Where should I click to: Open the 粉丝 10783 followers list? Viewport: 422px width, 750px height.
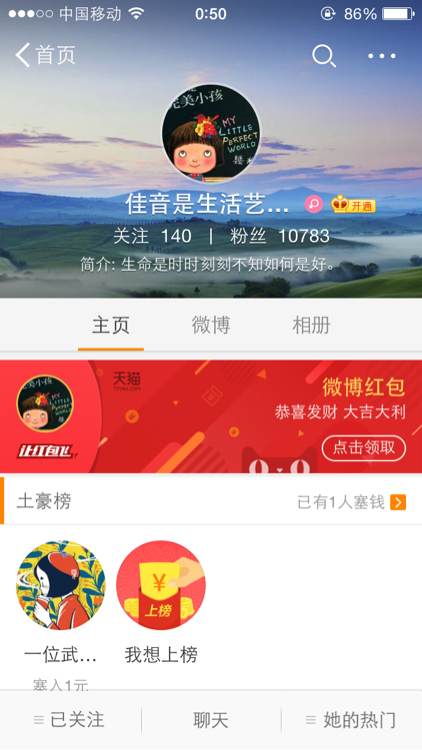[x=280, y=236]
